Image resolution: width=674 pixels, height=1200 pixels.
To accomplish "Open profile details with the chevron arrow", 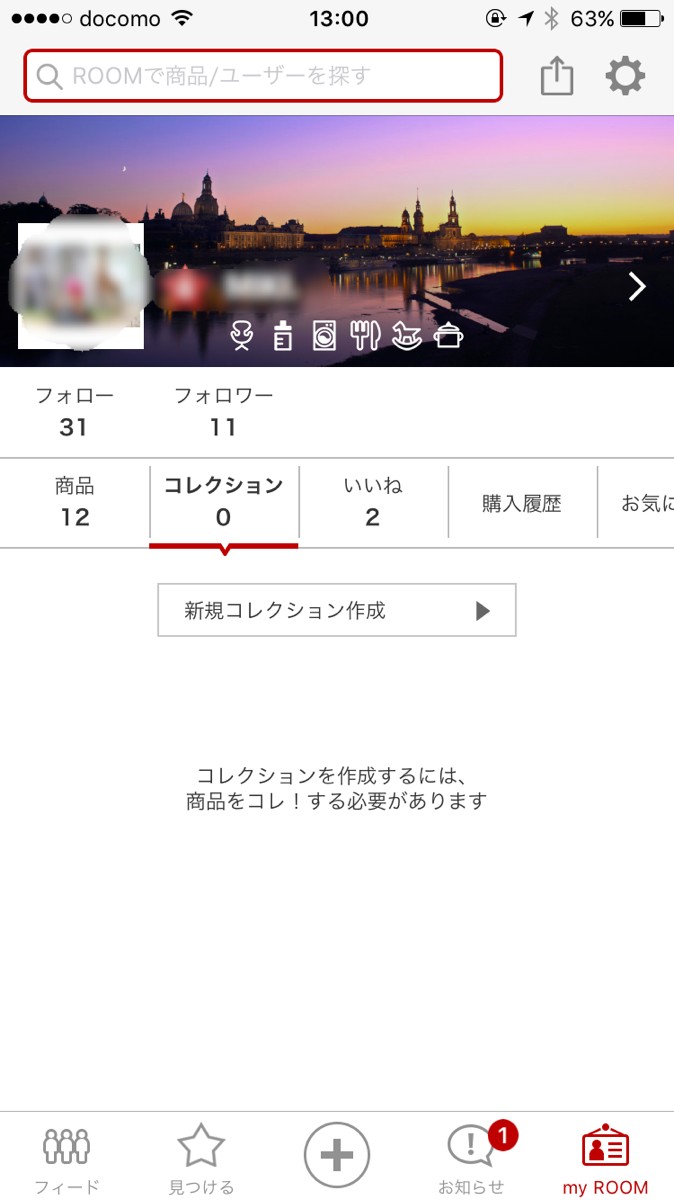I will tap(637, 287).
